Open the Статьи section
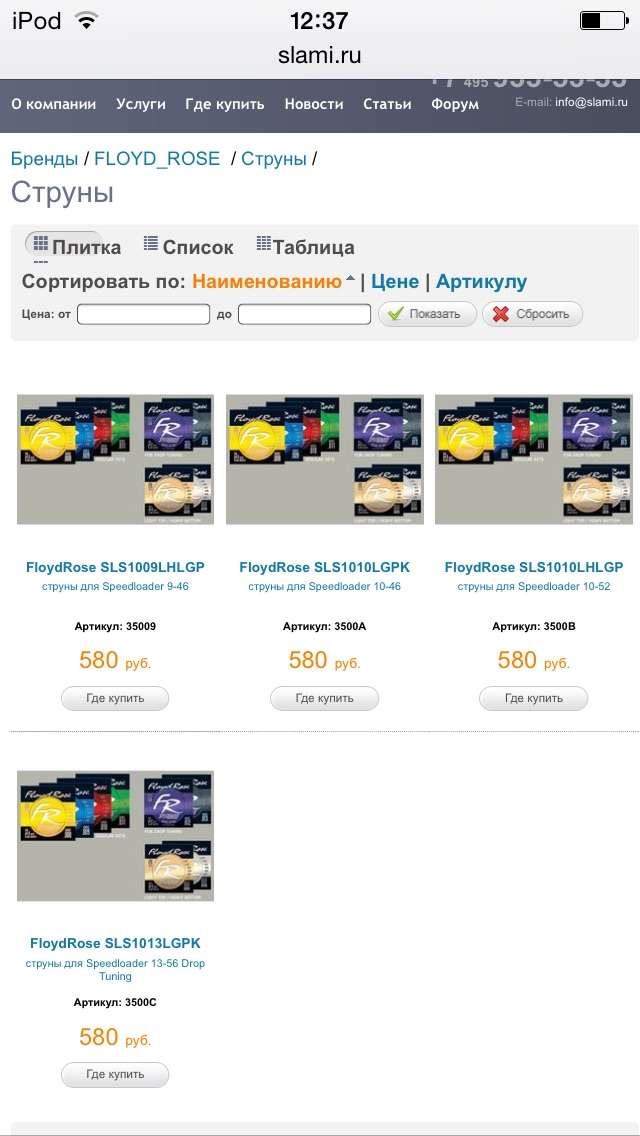Image resolution: width=640 pixels, height=1136 pixels. point(387,104)
